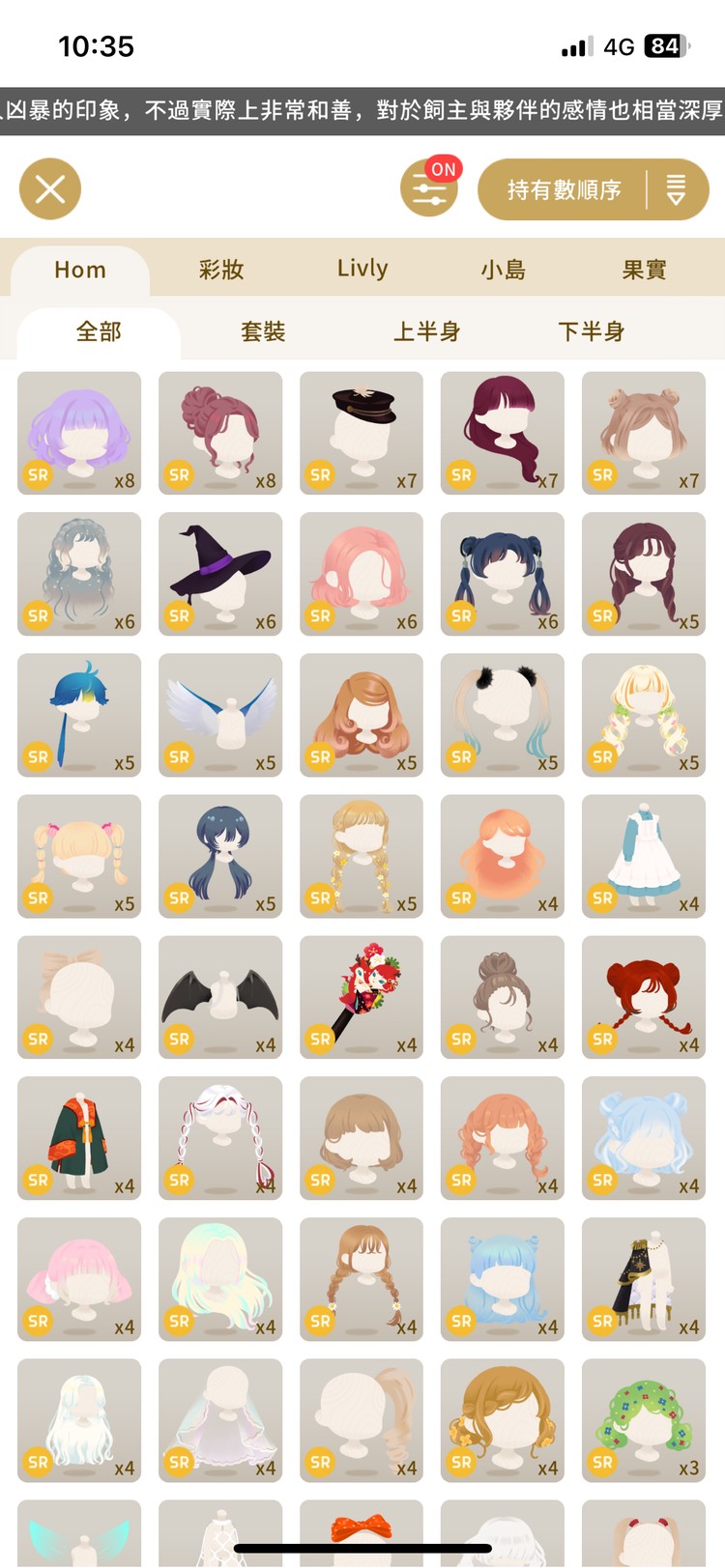Select the 下半身 subcategory
The height and width of the screenshot is (1568, 725).
click(591, 332)
